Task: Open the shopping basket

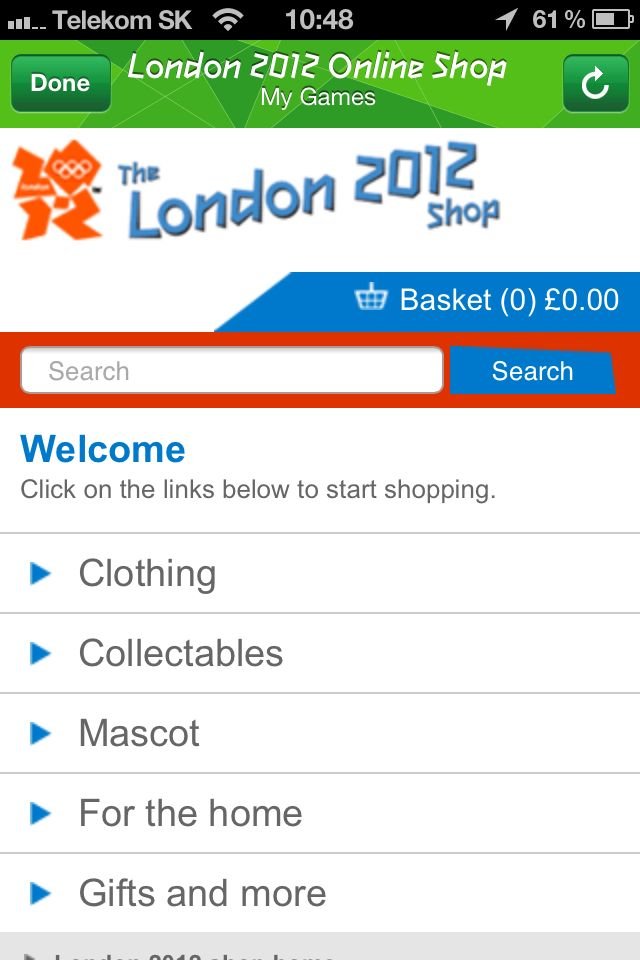Action: [487, 300]
